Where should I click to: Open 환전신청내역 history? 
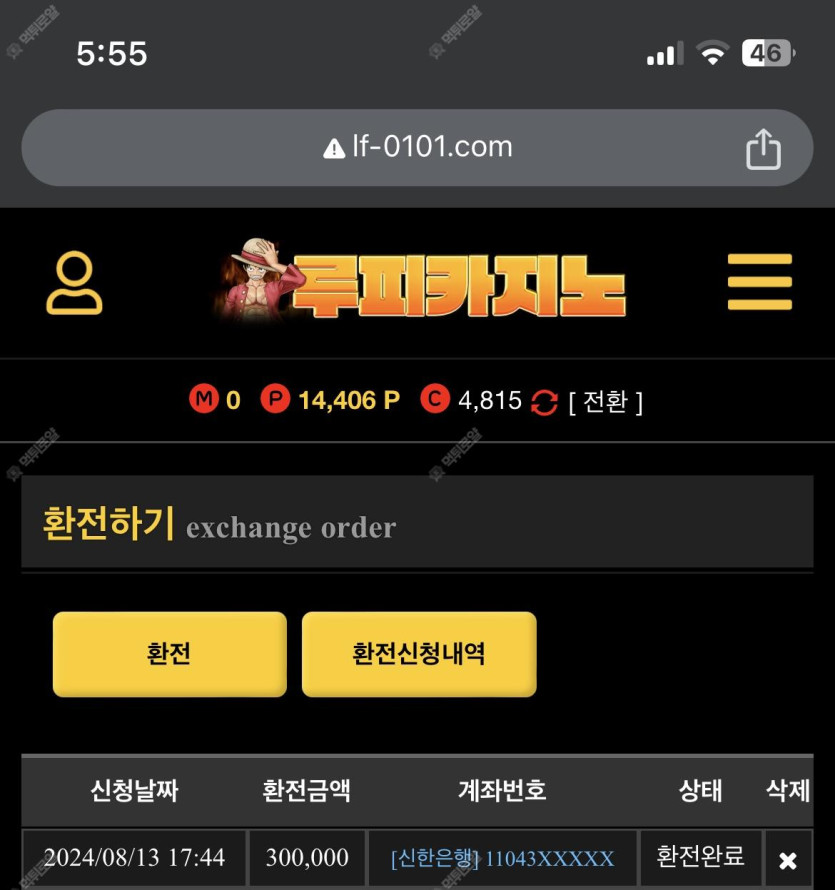click(x=419, y=654)
